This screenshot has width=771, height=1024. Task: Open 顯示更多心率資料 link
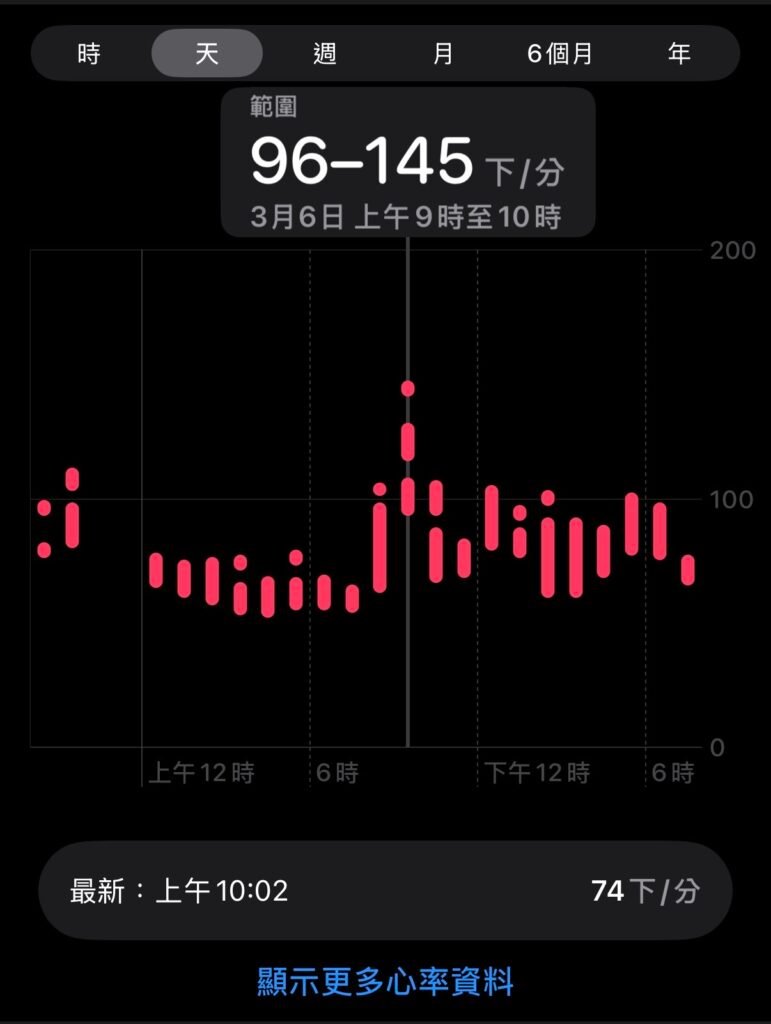pos(385,981)
